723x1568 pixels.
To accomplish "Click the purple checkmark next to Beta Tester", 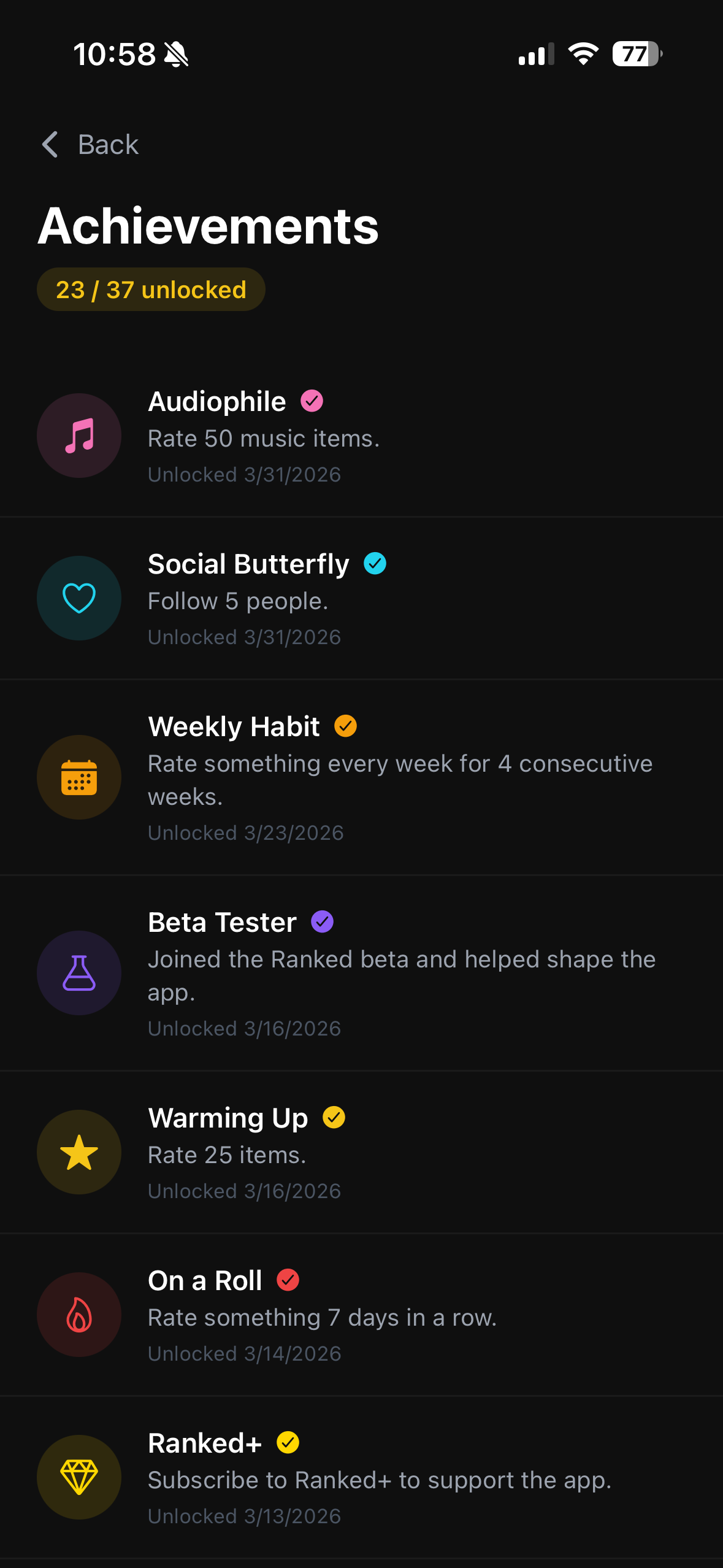I will coord(321,921).
